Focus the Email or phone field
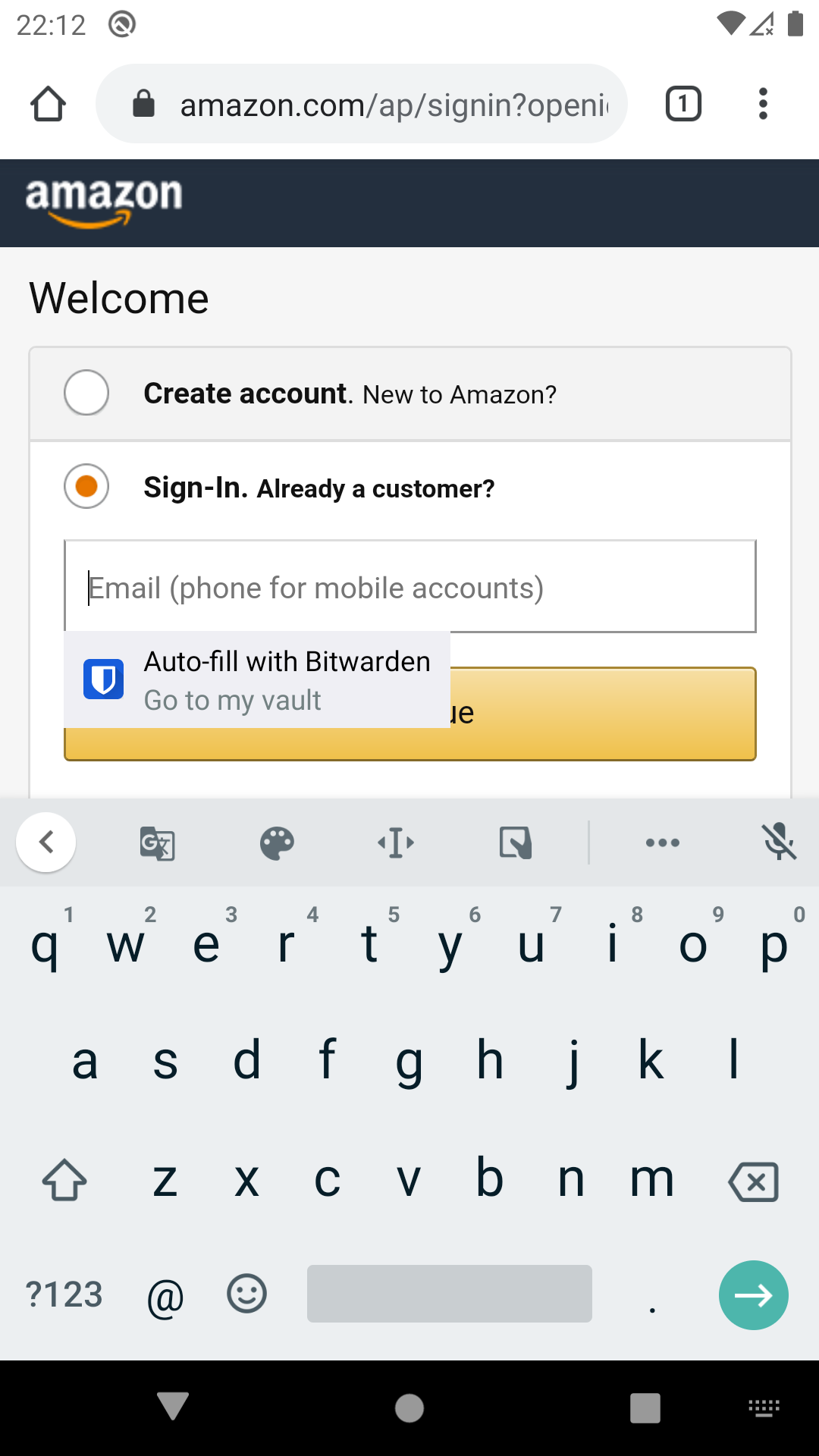The width and height of the screenshot is (819, 1456). pos(410,586)
